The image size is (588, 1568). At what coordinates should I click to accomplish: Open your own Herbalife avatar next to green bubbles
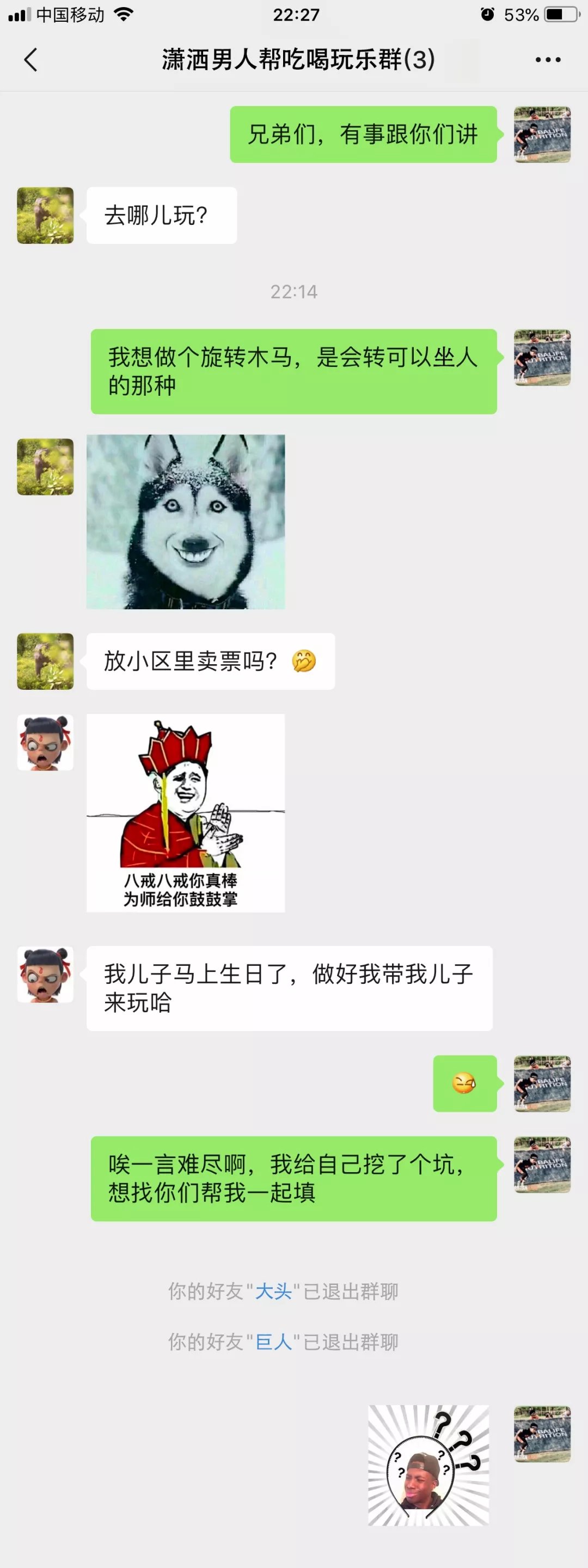tap(542, 134)
